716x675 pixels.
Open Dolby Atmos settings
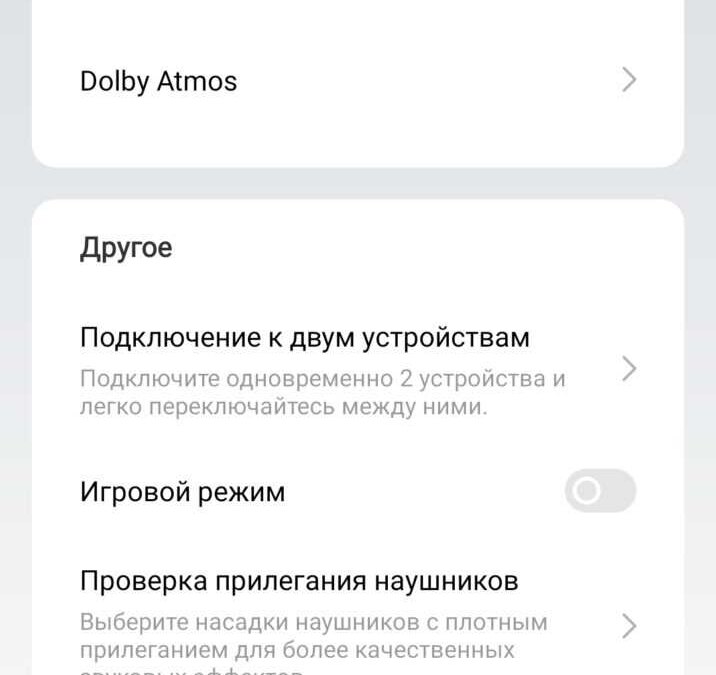(x=356, y=81)
